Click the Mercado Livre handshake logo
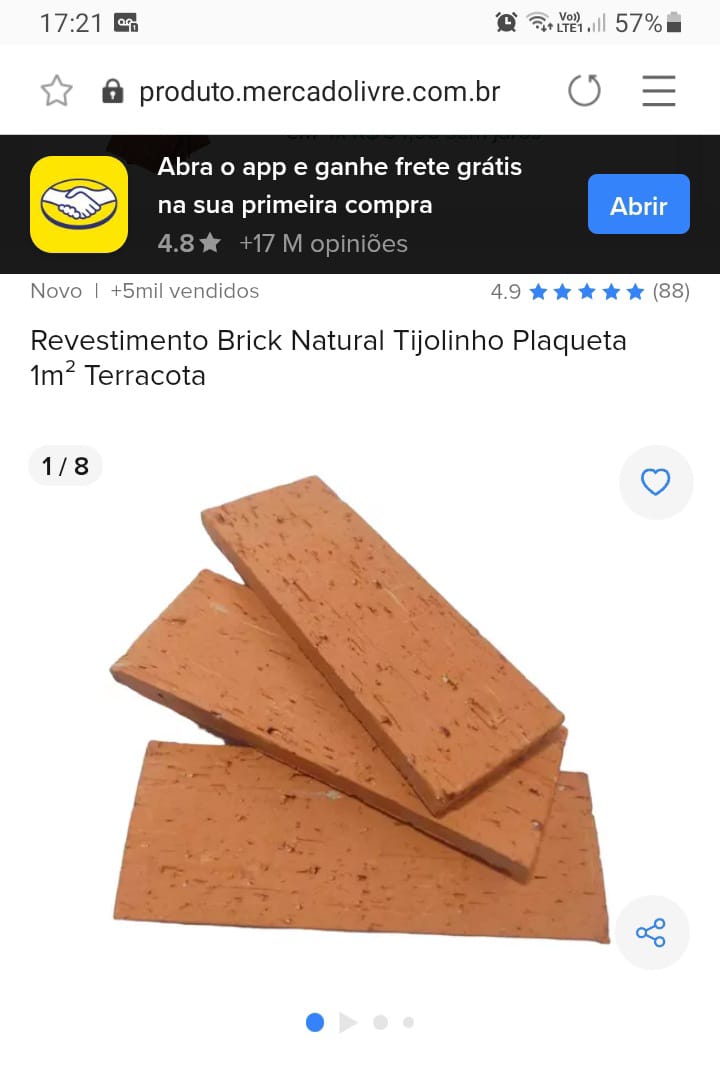The image size is (720, 1069). [78, 204]
